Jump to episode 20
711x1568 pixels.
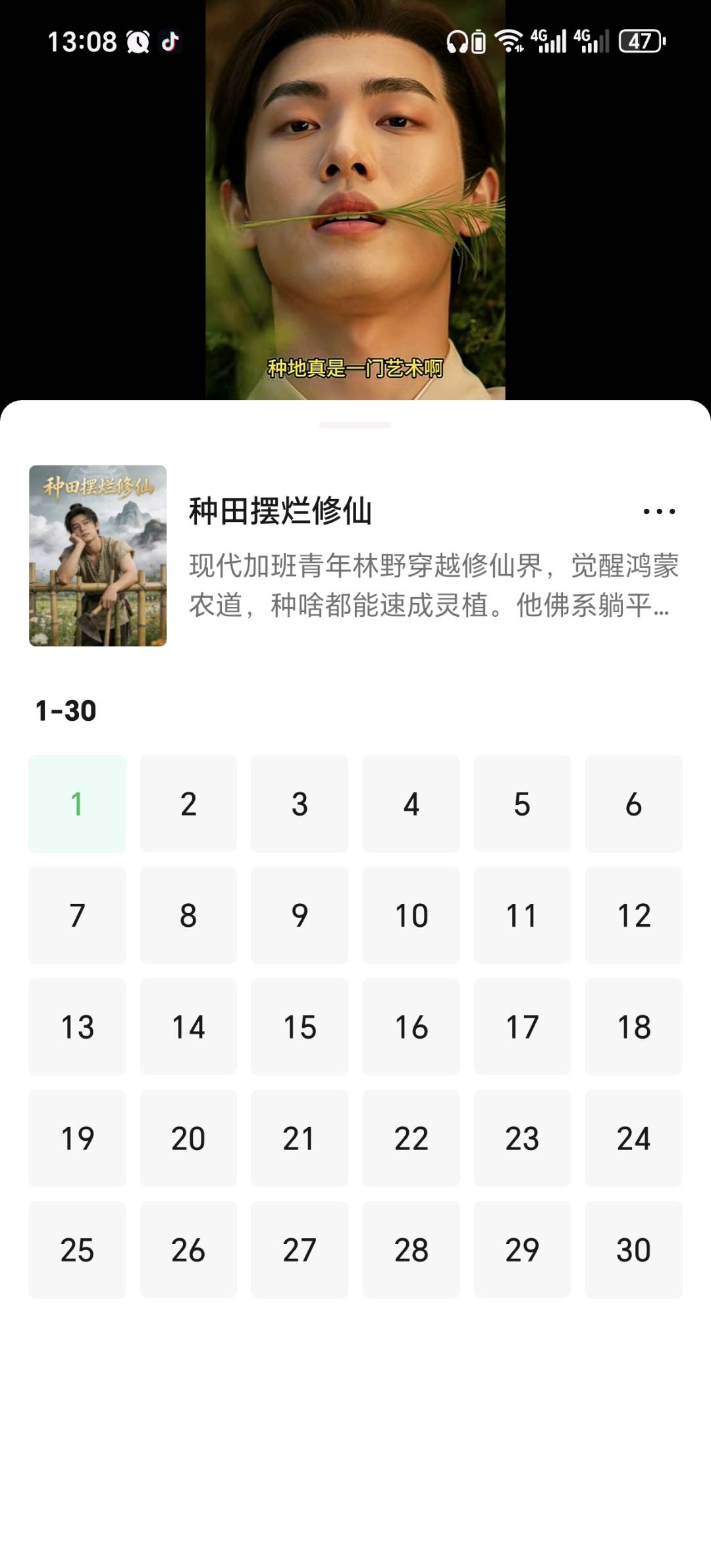188,1138
